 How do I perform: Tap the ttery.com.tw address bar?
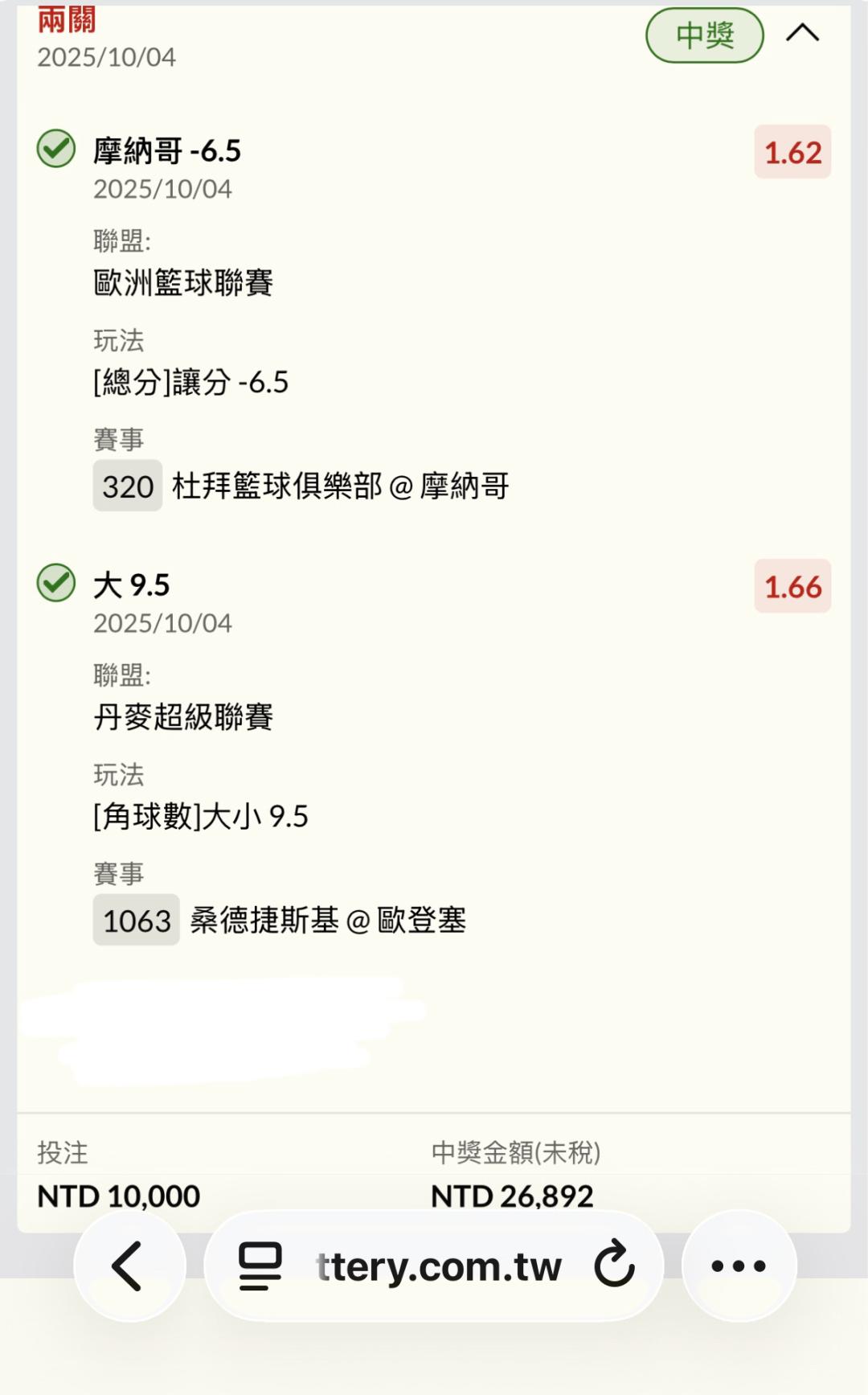click(438, 1266)
